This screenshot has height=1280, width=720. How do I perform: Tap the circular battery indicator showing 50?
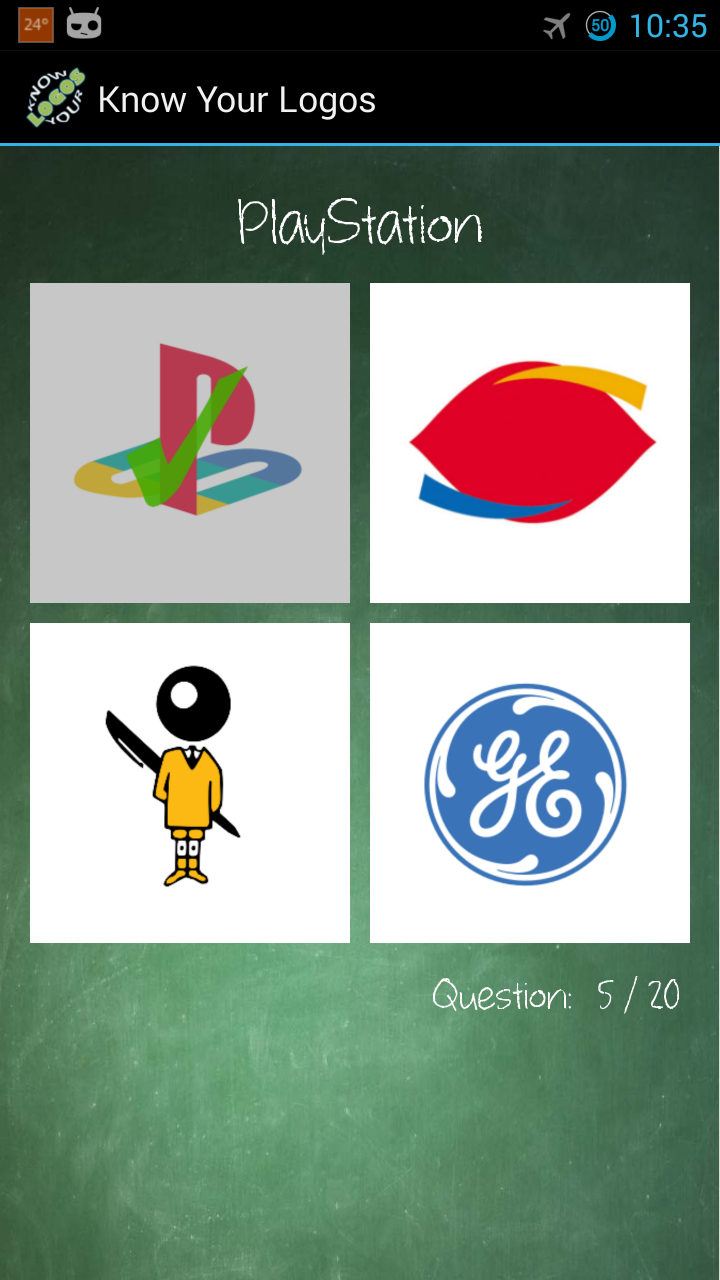[x=601, y=26]
